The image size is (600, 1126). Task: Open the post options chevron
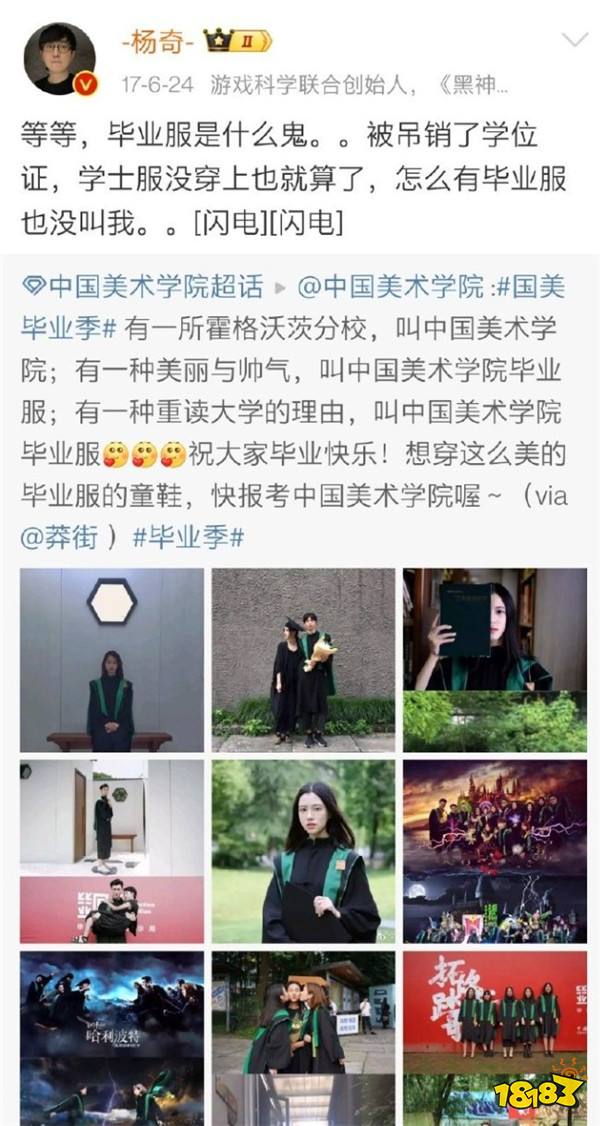(575, 41)
